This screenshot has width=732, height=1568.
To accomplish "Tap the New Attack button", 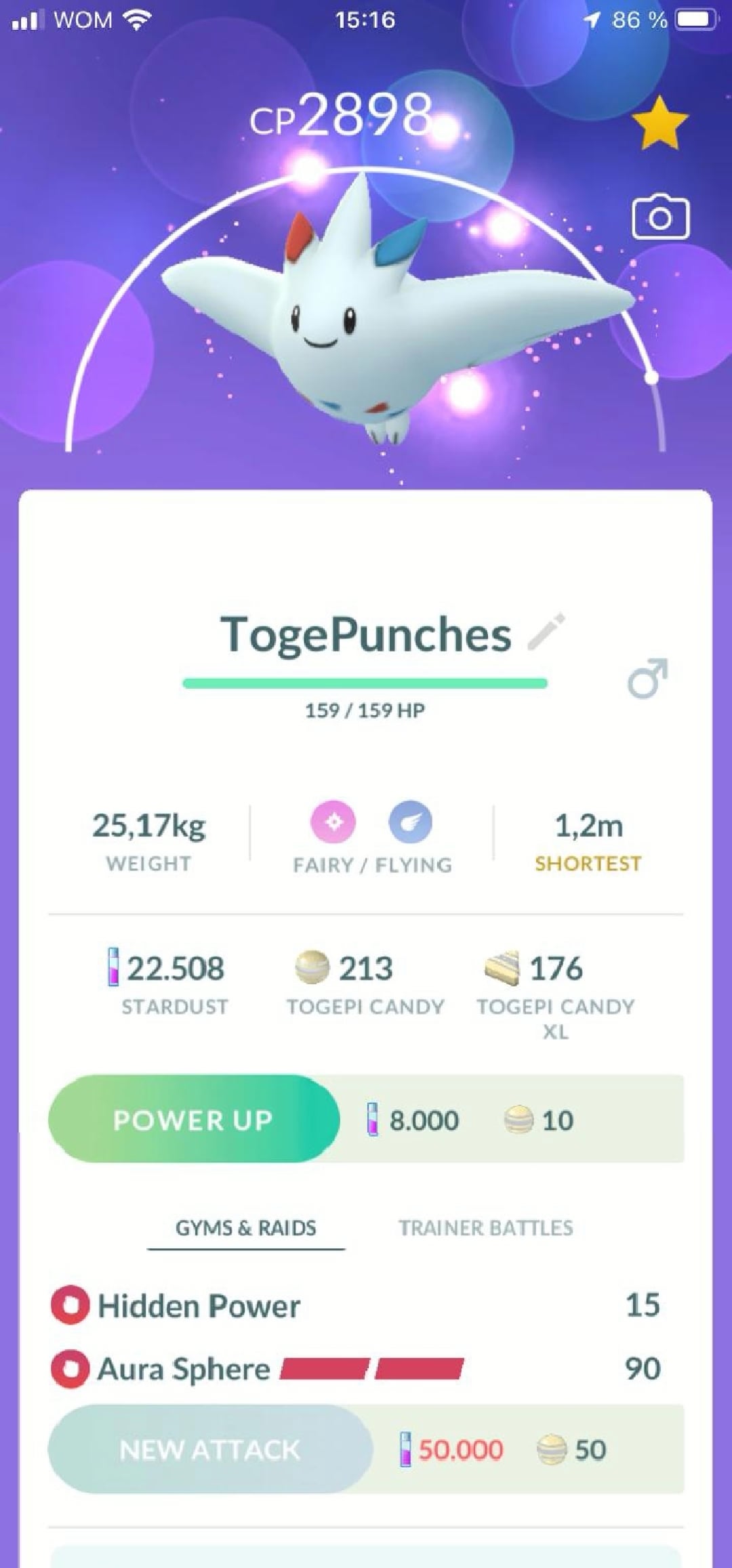I will 210,1449.
